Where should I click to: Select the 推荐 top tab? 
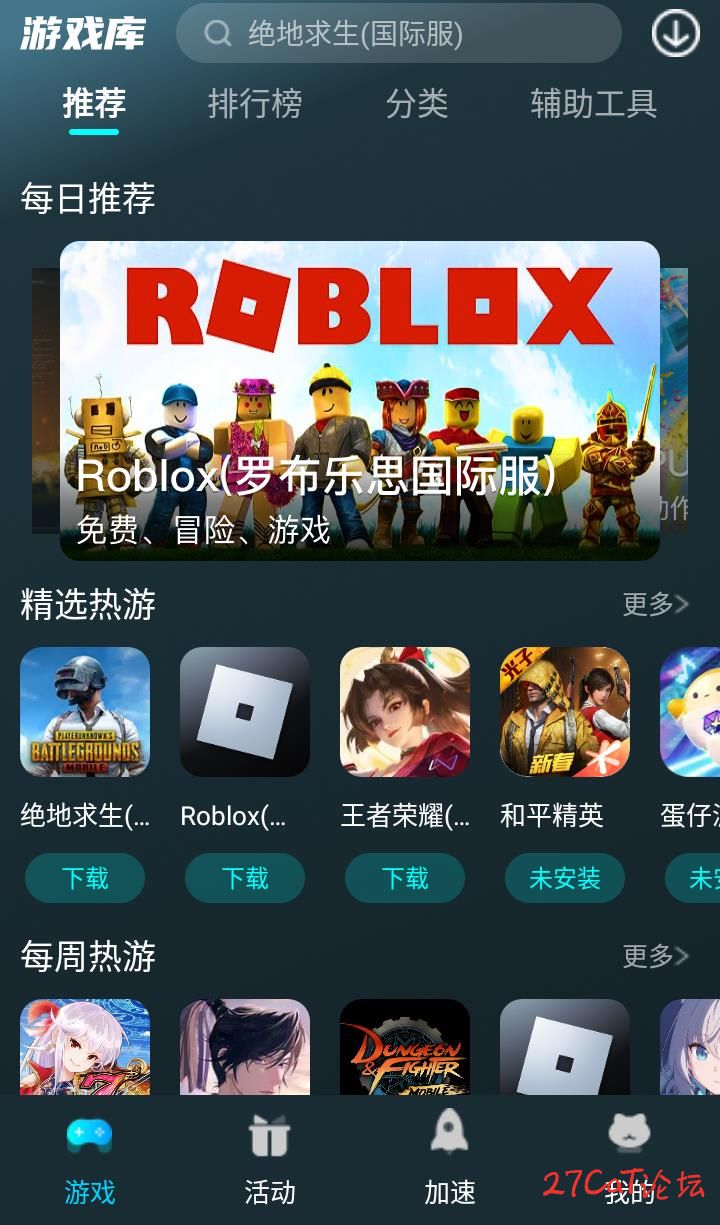click(x=94, y=104)
